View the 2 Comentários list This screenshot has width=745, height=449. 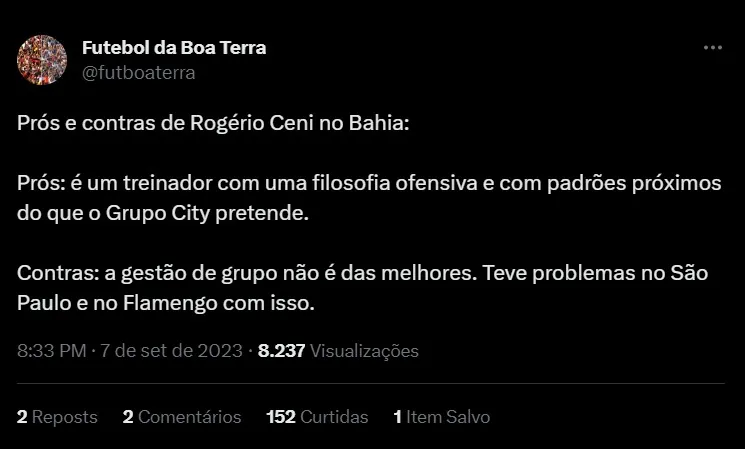click(181, 417)
